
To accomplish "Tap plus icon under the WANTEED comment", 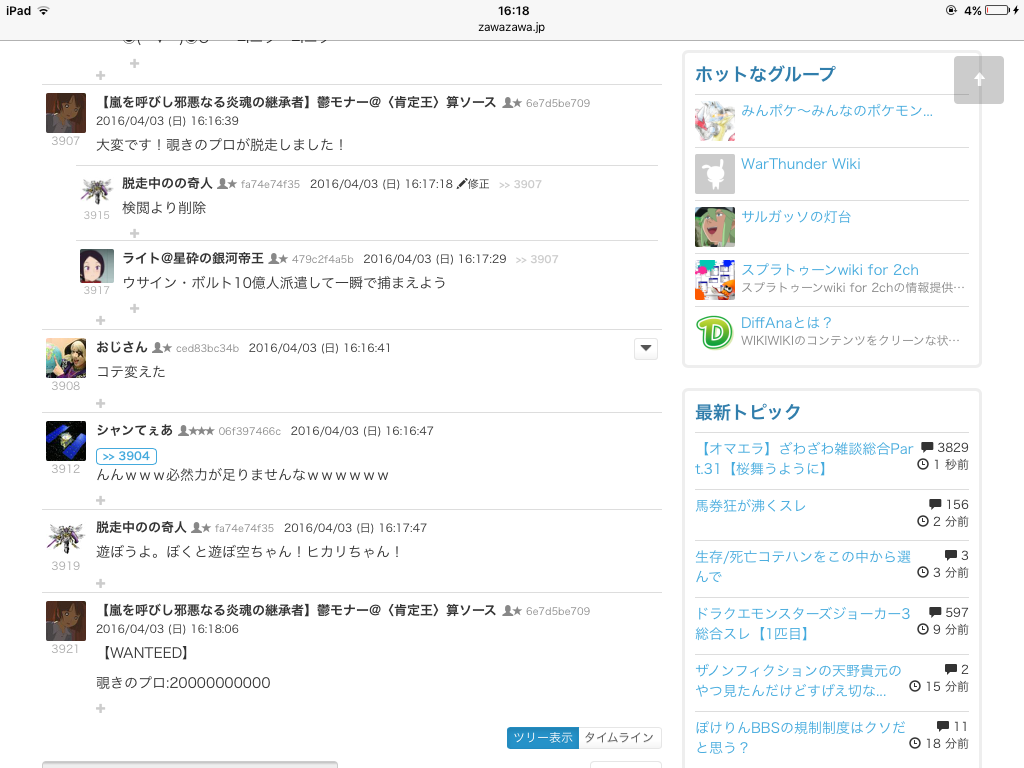I will coord(100,708).
